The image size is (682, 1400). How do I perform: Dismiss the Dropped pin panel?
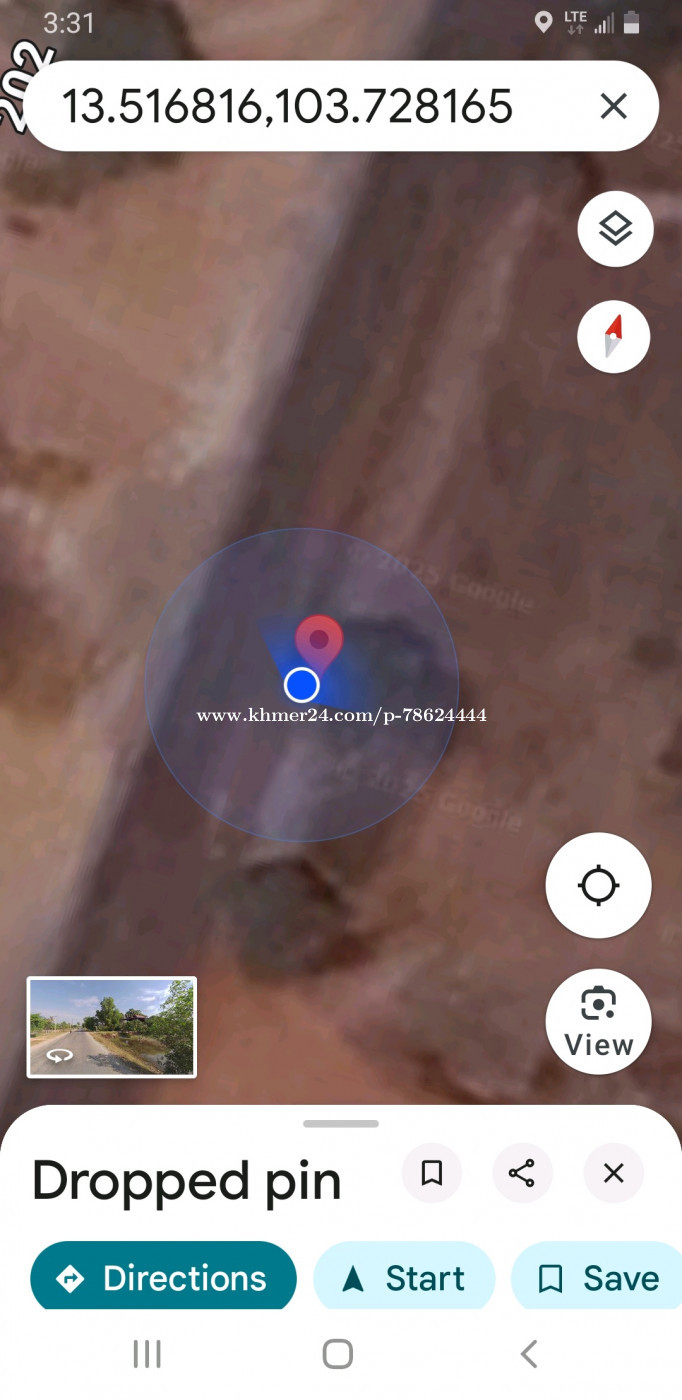click(x=613, y=1173)
